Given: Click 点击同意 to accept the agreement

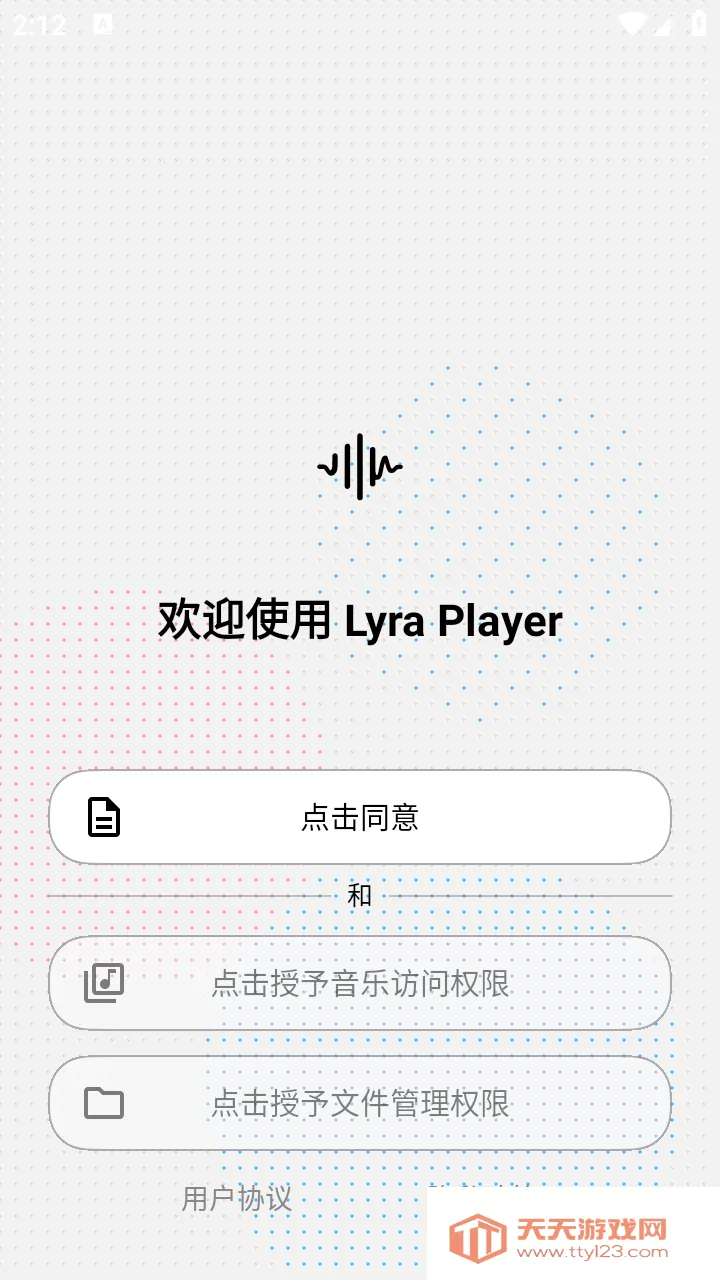Looking at the screenshot, I should coord(360,818).
